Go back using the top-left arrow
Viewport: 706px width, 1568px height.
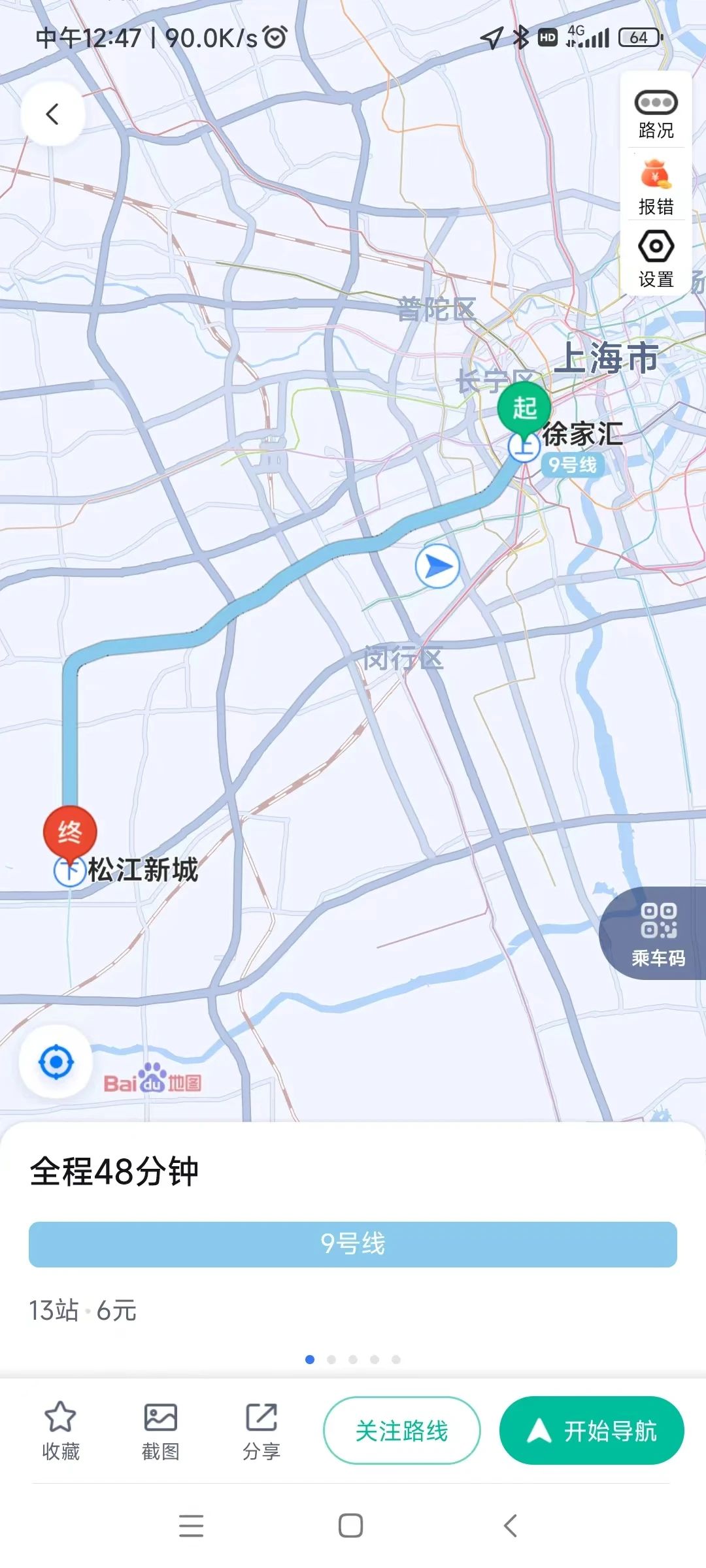click(53, 114)
